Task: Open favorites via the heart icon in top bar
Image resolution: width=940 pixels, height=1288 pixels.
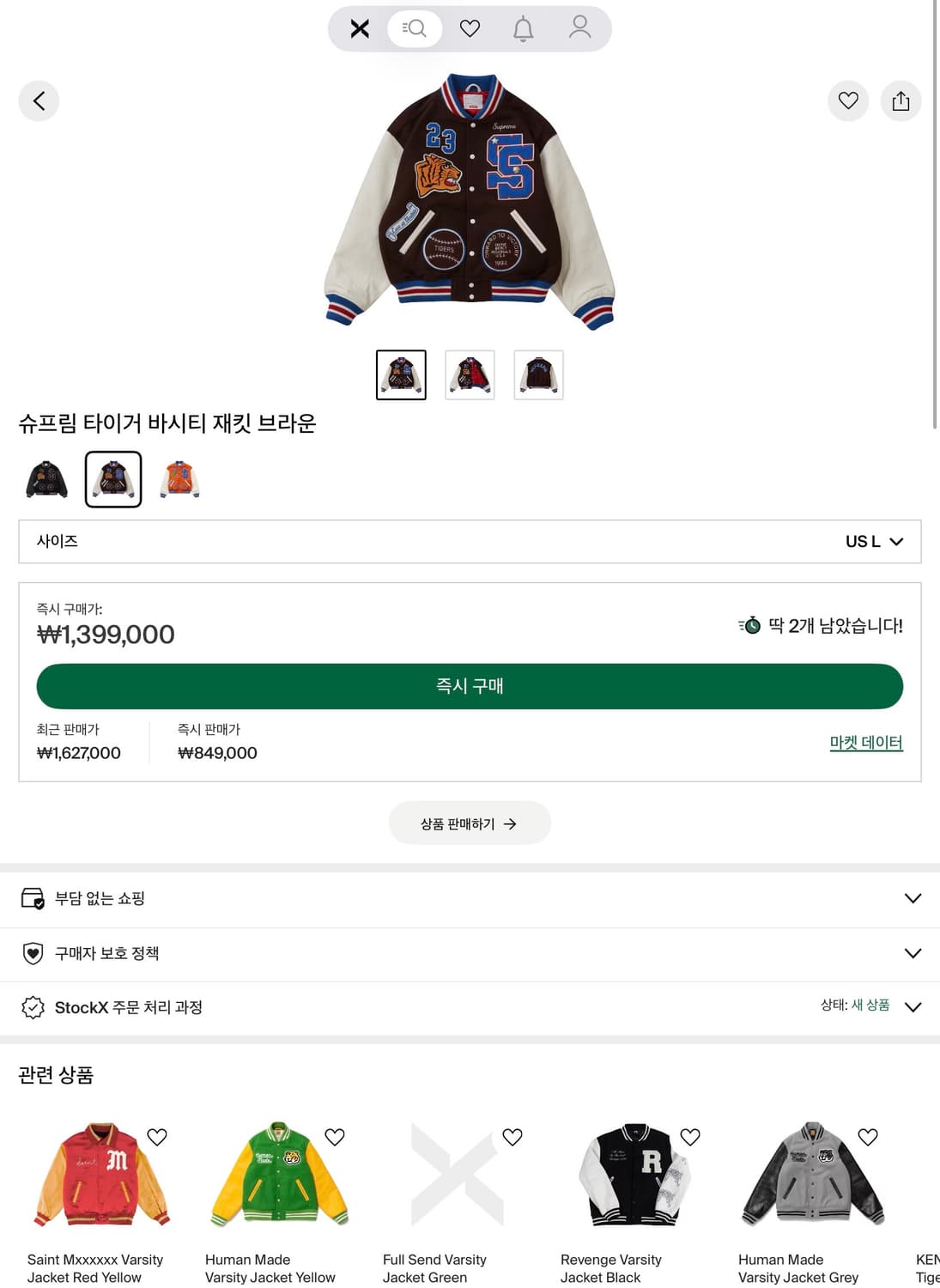Action: tap(469, 28)
